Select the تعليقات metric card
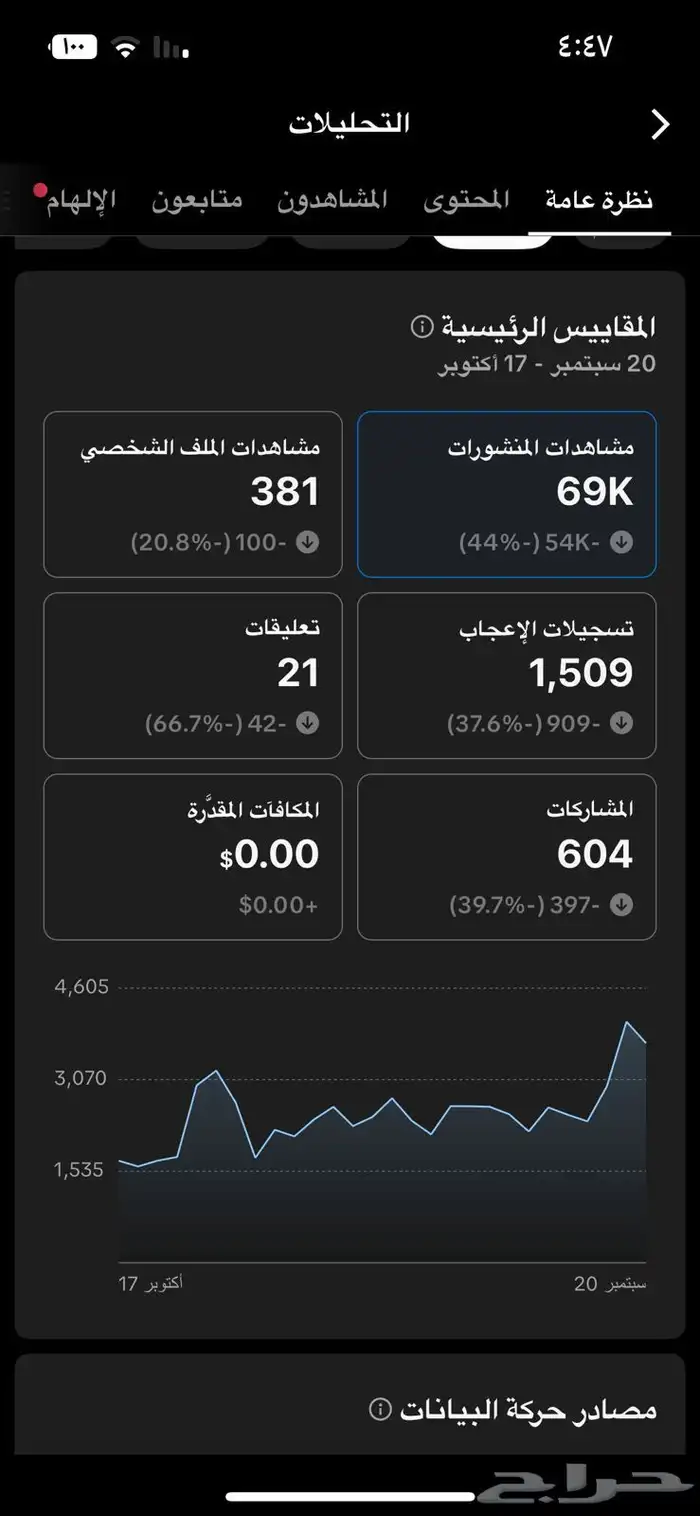This screenshot has height=1516, width=700. coord(193,676)
